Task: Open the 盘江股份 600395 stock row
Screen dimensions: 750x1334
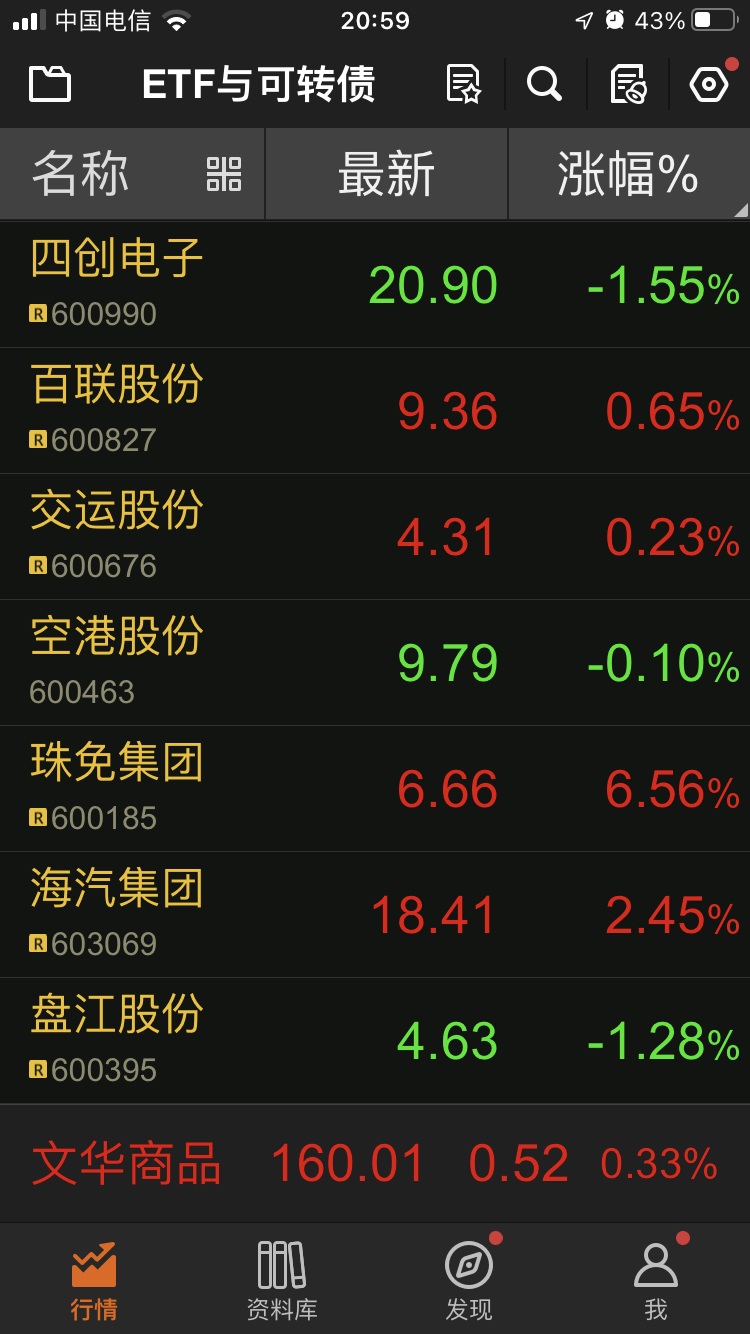Action: coord(375,1041)
